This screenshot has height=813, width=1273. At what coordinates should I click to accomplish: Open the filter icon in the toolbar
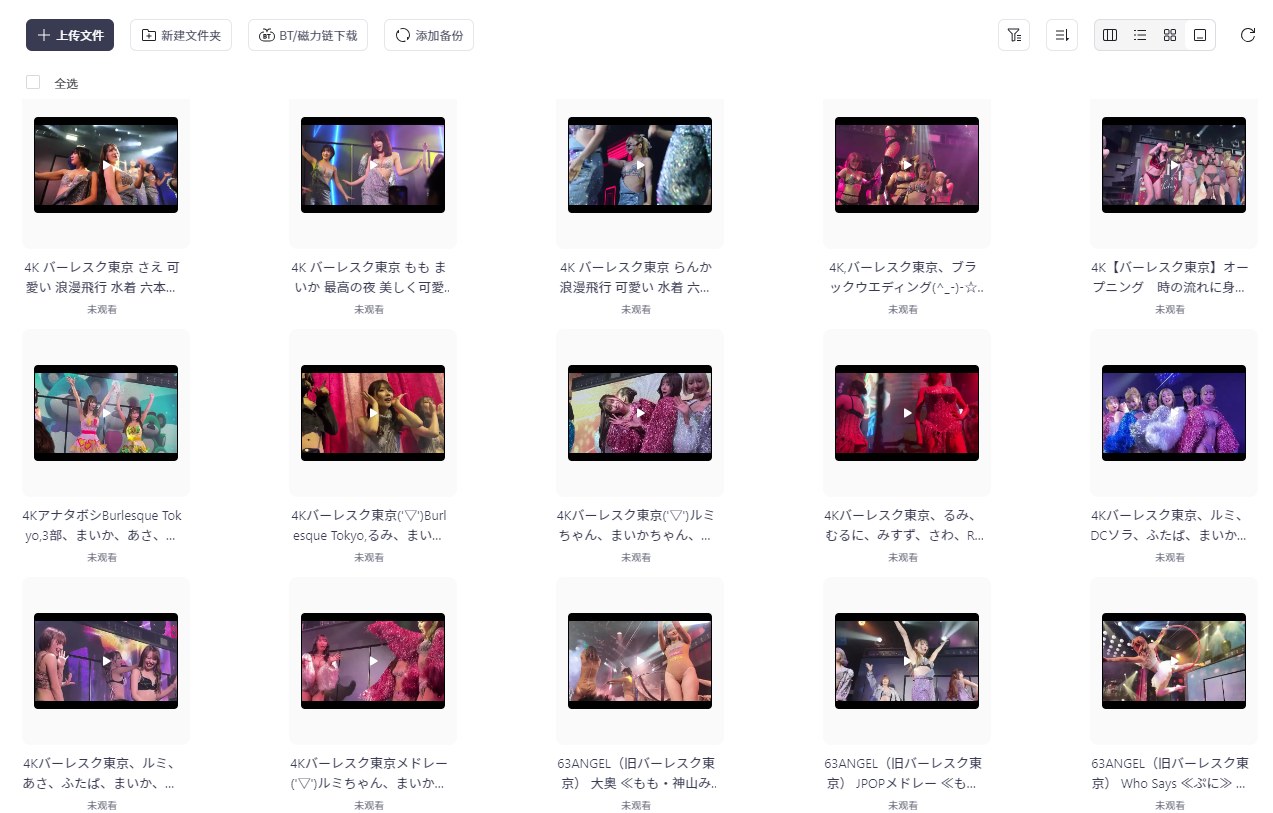coord(1014,35)
